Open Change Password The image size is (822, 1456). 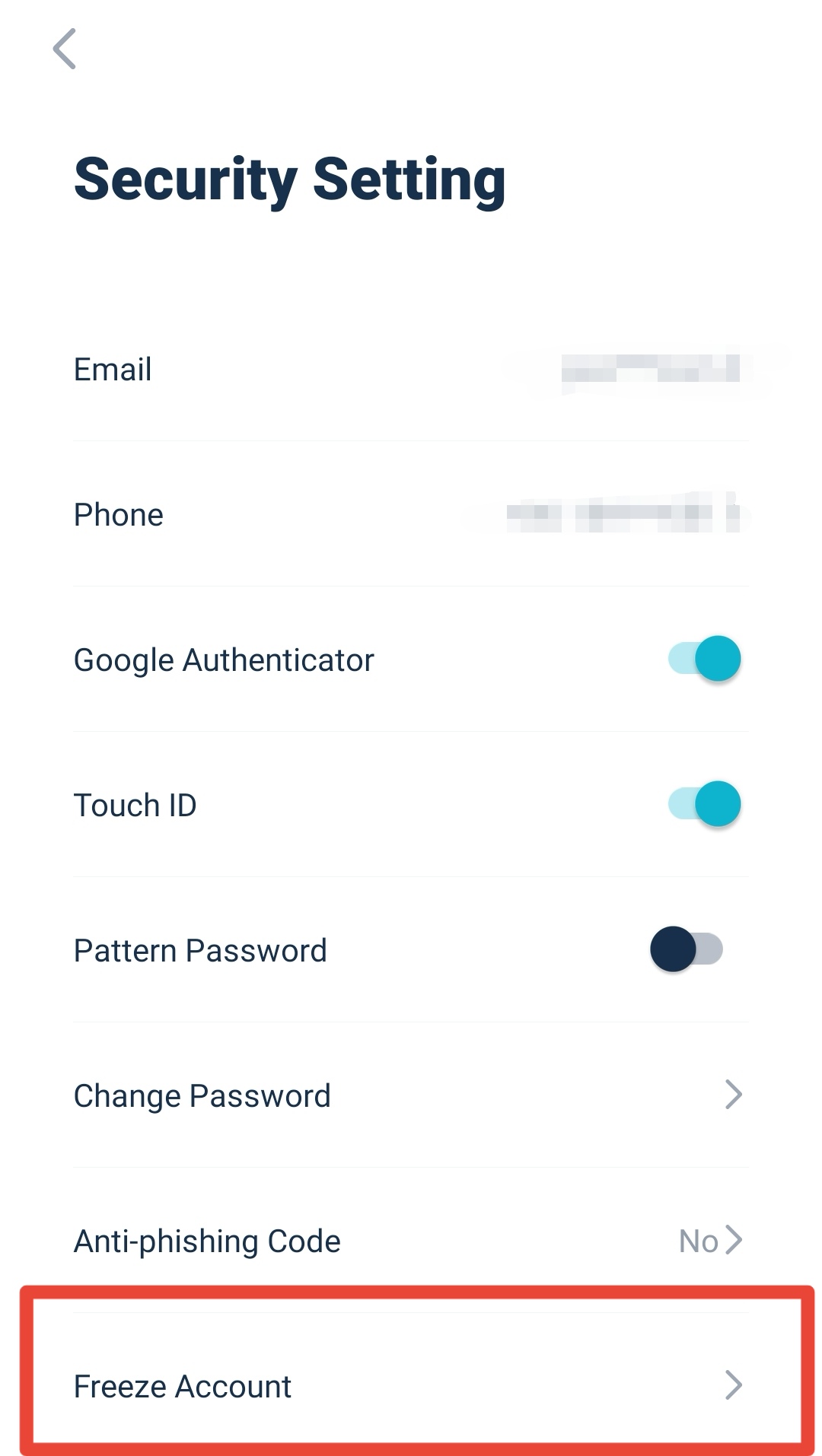tap(411, 1095)
